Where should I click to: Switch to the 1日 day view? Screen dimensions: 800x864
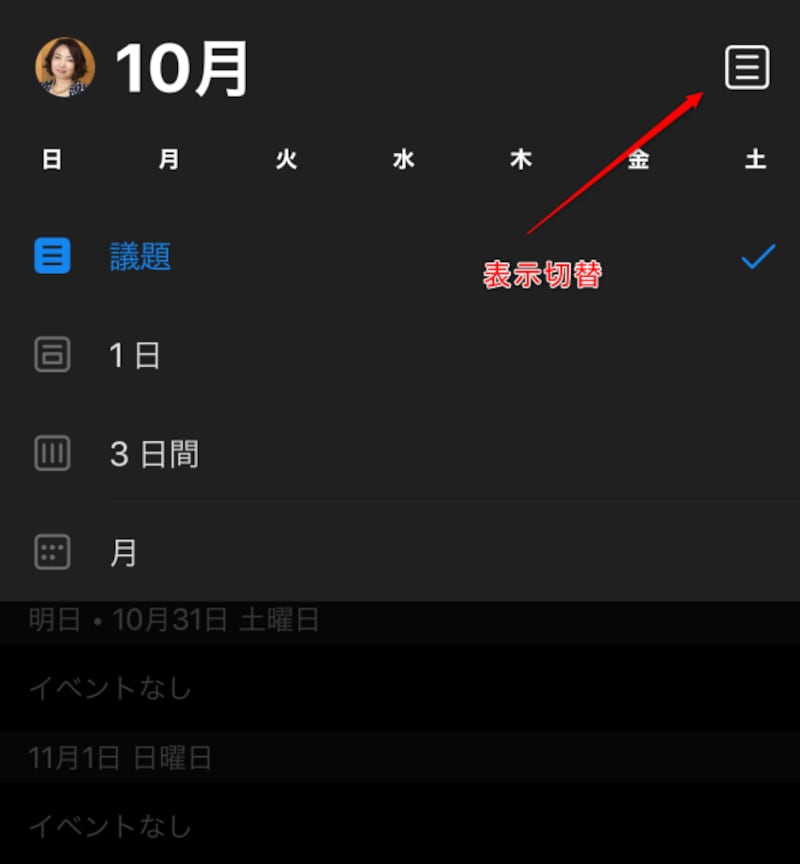[x=136, y=355]
